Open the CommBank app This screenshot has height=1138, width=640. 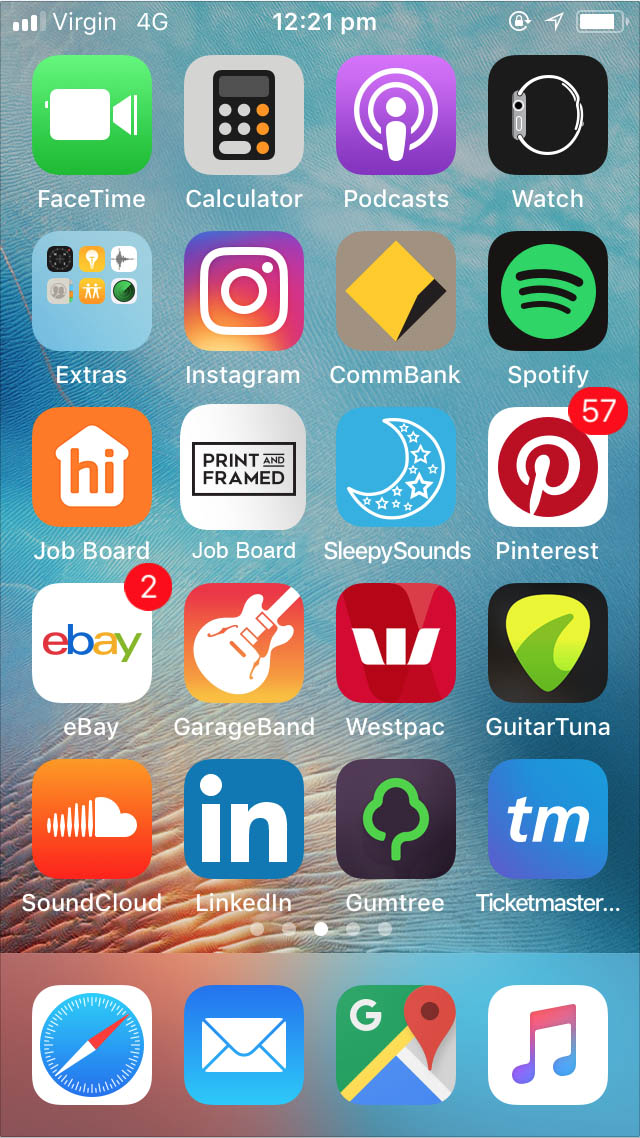(396, 291)
